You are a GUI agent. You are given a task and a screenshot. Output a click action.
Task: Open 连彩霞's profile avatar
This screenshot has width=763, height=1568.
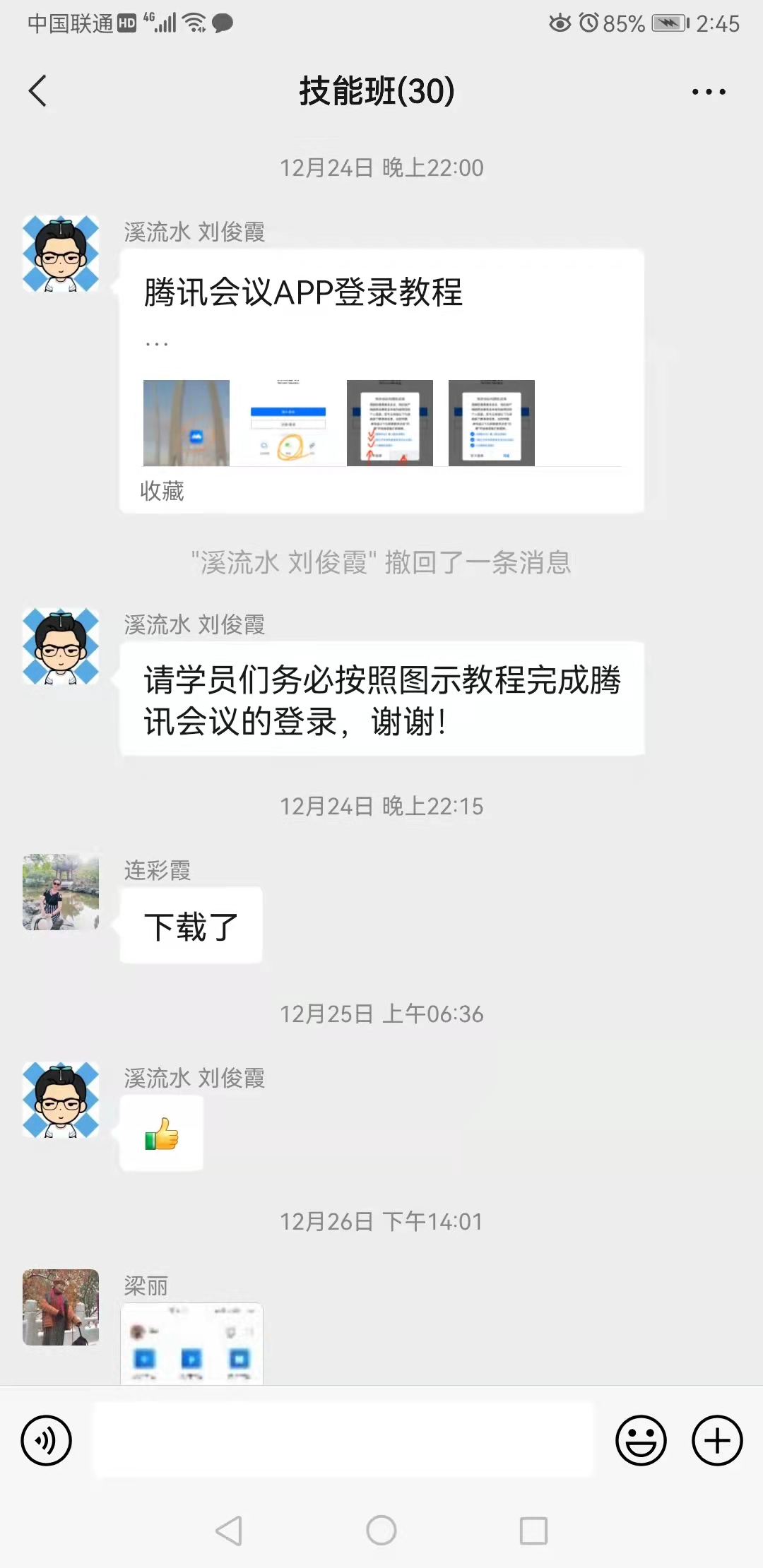(x=61, y=892)
